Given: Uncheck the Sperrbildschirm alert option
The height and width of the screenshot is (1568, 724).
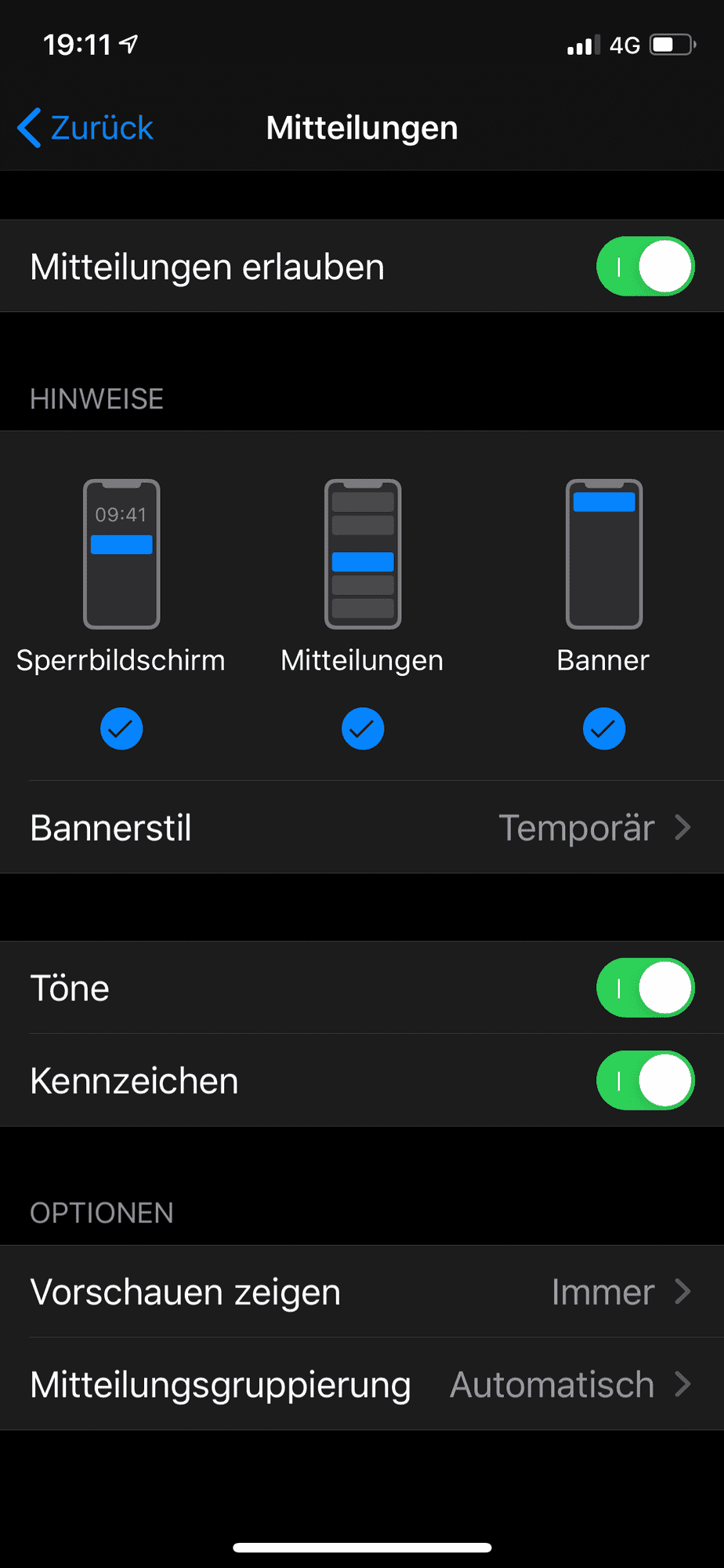Looking at the screenshot, I should pyautogui.click(x=121, y=728).
